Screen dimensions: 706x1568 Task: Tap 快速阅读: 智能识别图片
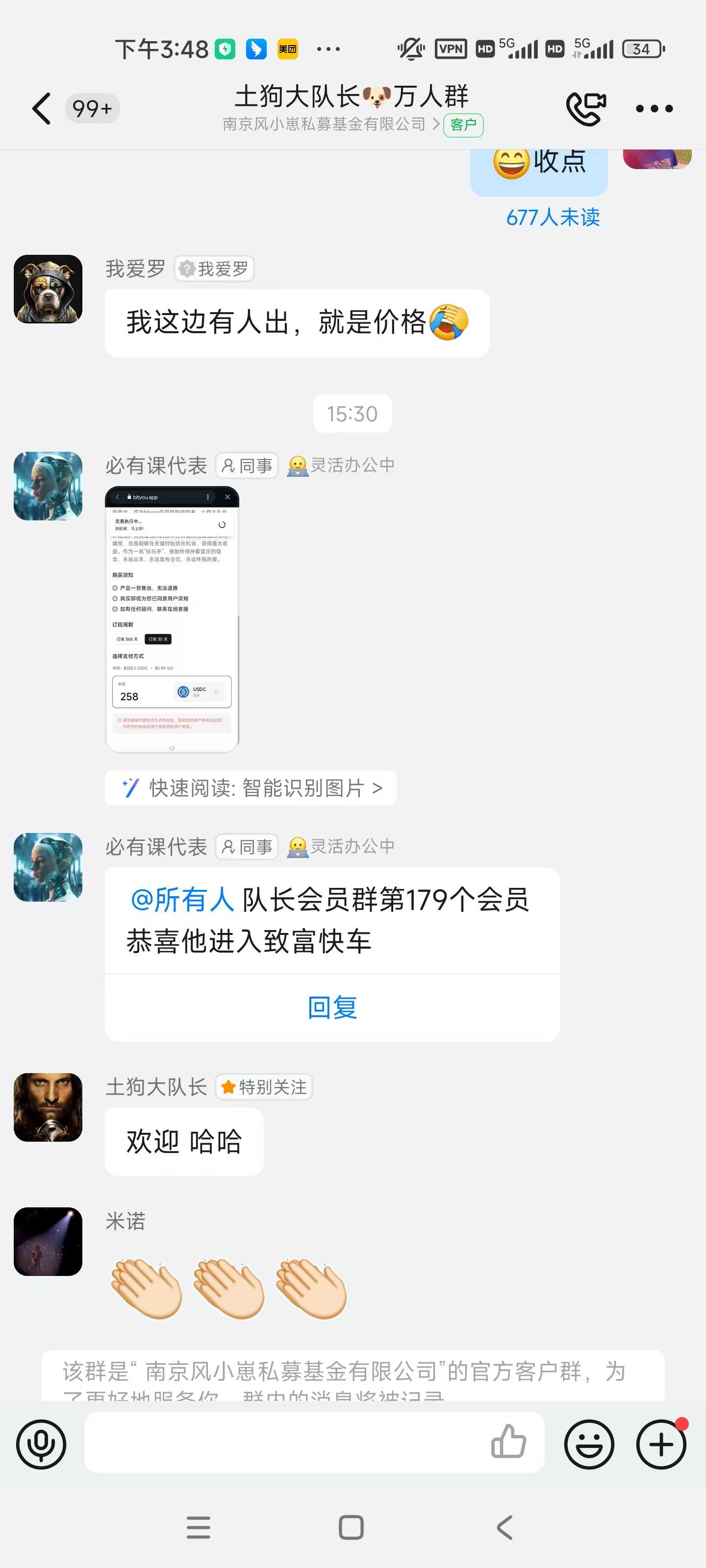tap(251, 787)
